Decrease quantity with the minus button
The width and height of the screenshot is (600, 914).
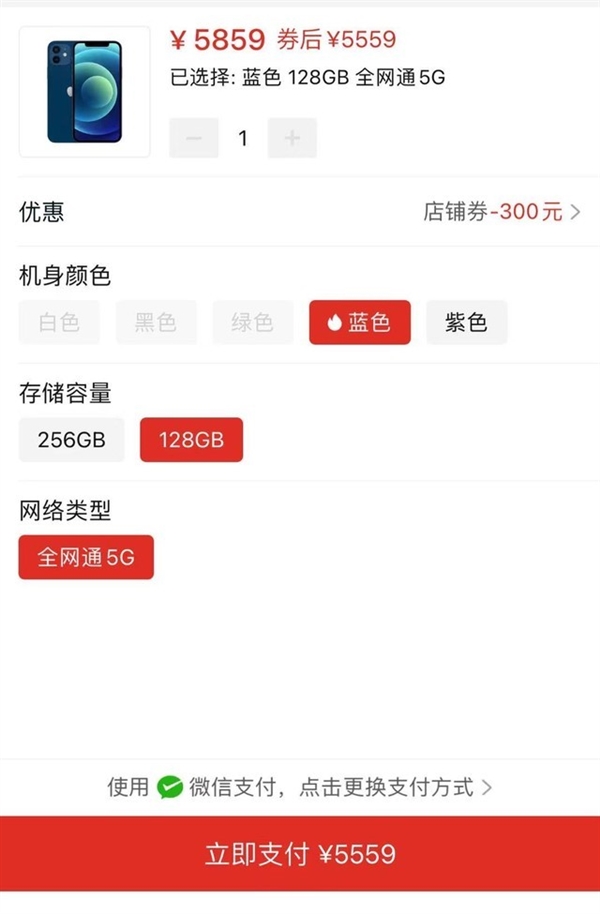(x=194, y=138)
